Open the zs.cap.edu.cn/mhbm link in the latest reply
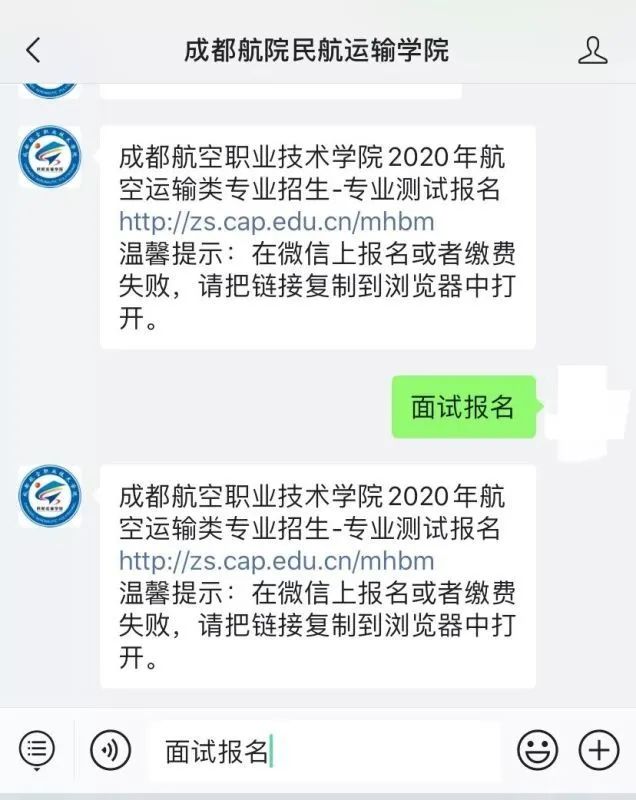 pos(276,560)
